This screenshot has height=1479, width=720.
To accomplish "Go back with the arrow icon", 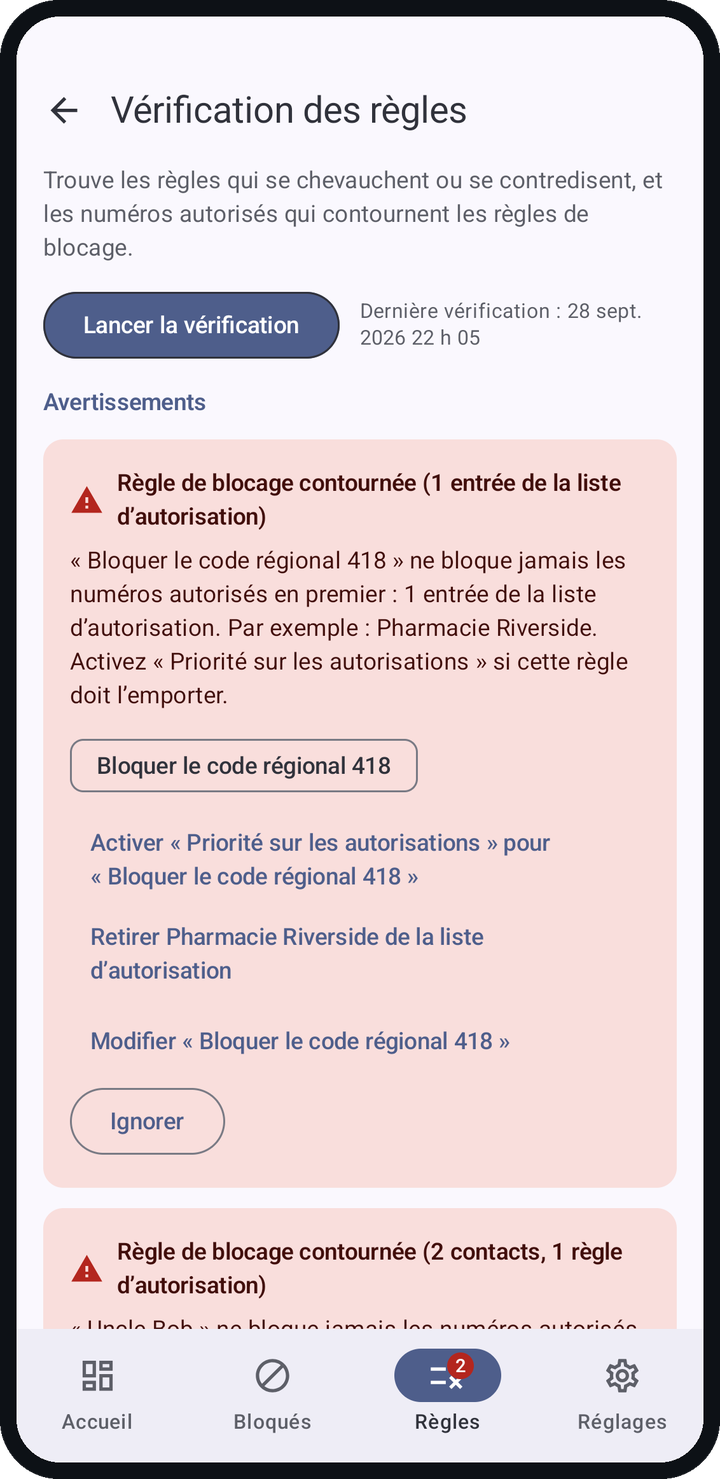I will [64, 110].
